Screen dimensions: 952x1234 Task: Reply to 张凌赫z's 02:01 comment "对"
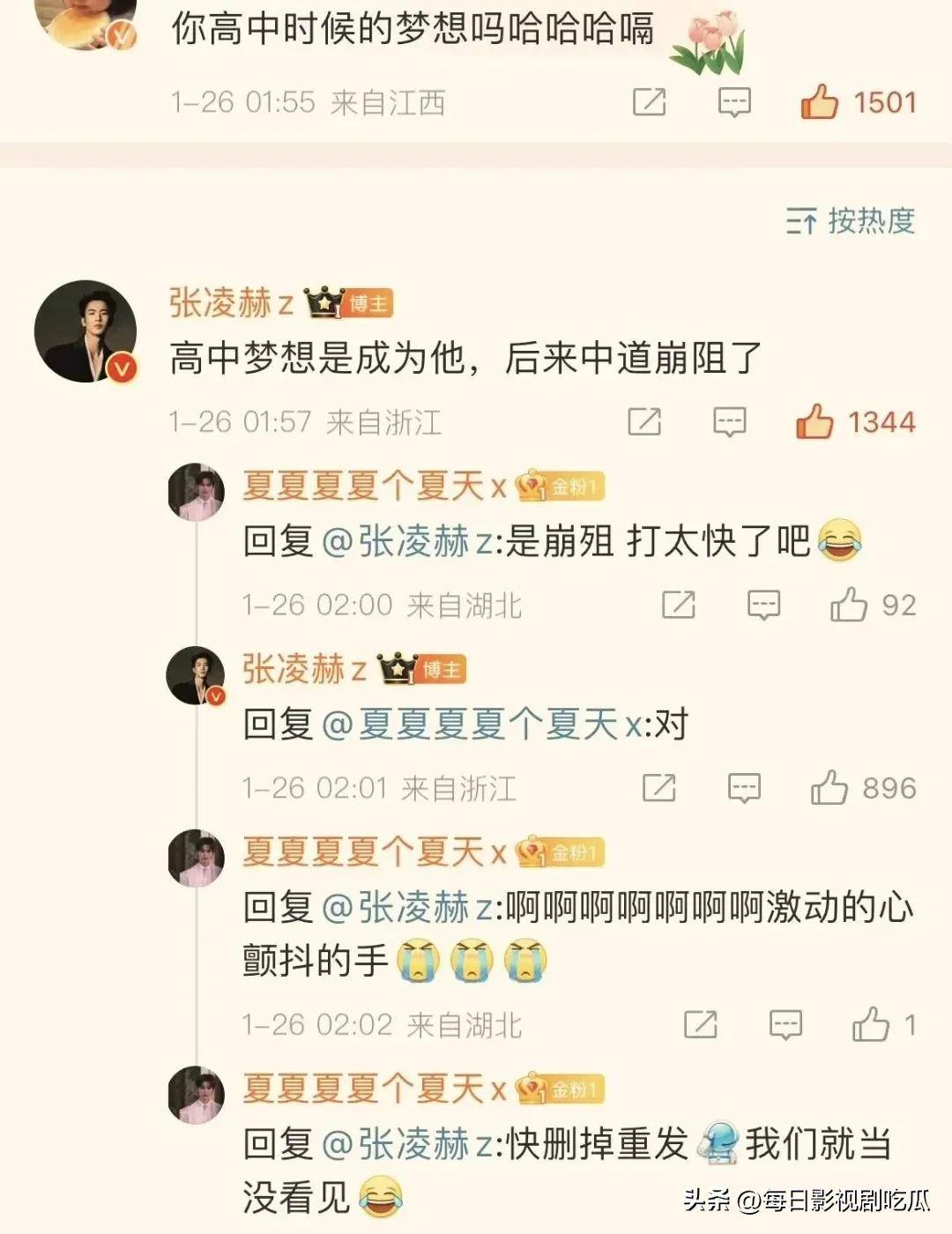coord(744,788)
